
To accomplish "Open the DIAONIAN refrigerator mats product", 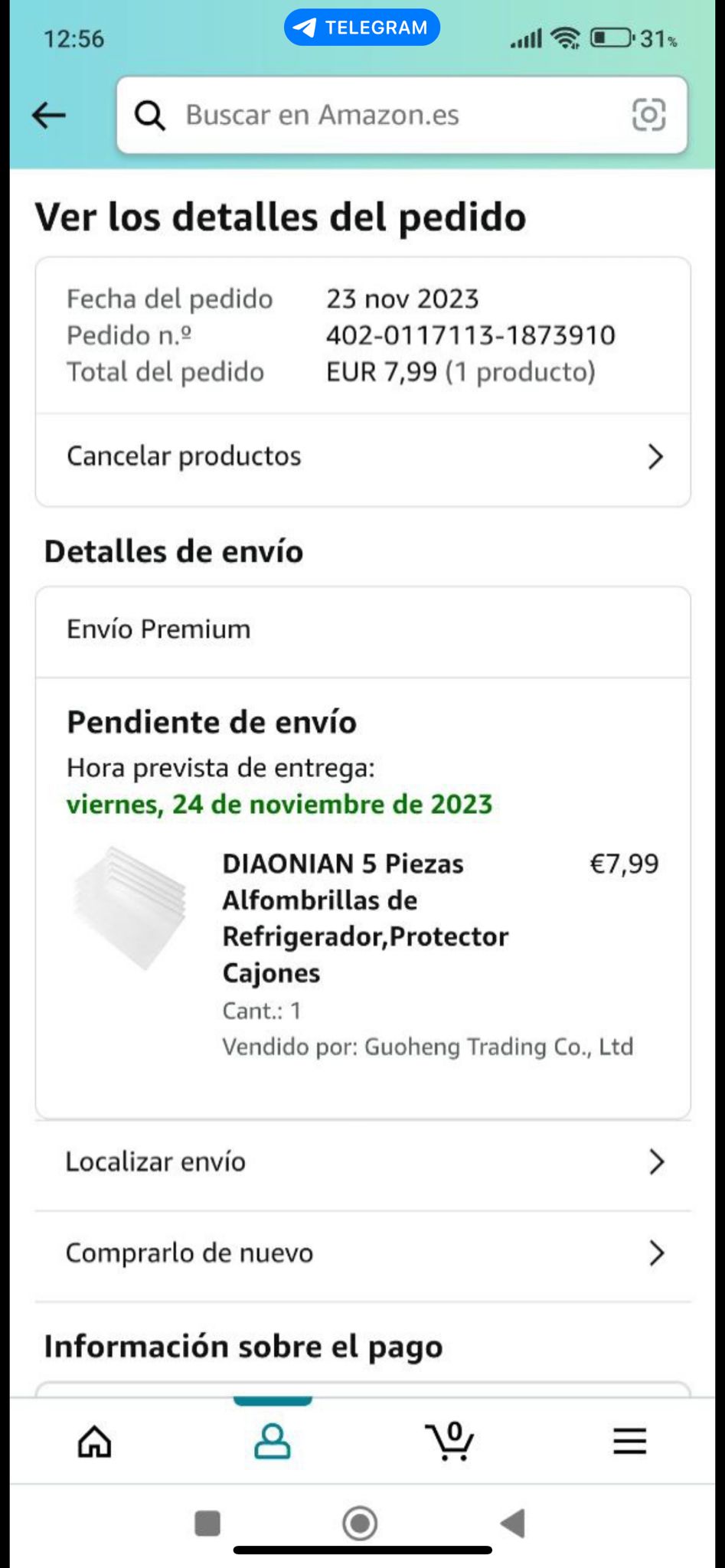I will click(364, 918).
